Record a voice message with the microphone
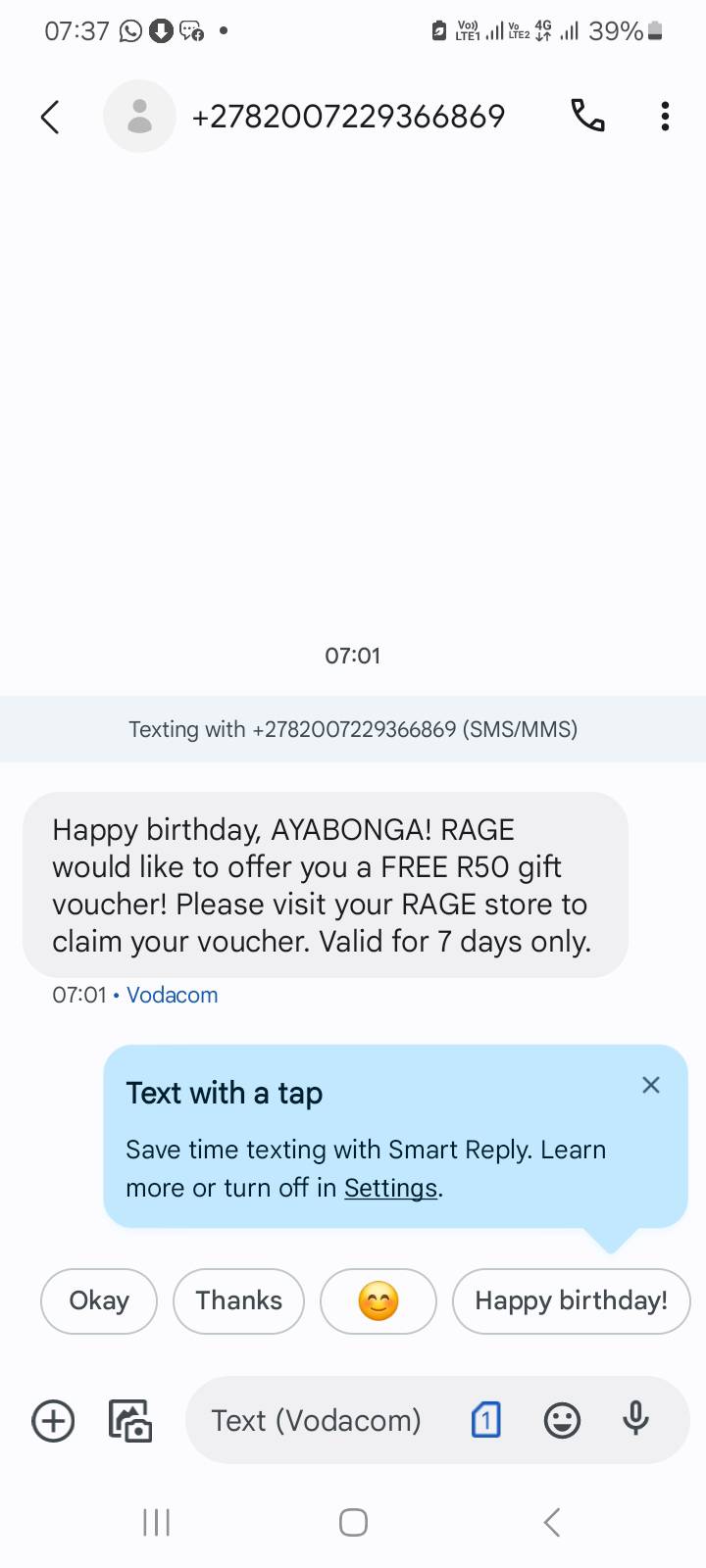The height and width of the screenshot is (1568, 706). click(x=636, y=1419)
